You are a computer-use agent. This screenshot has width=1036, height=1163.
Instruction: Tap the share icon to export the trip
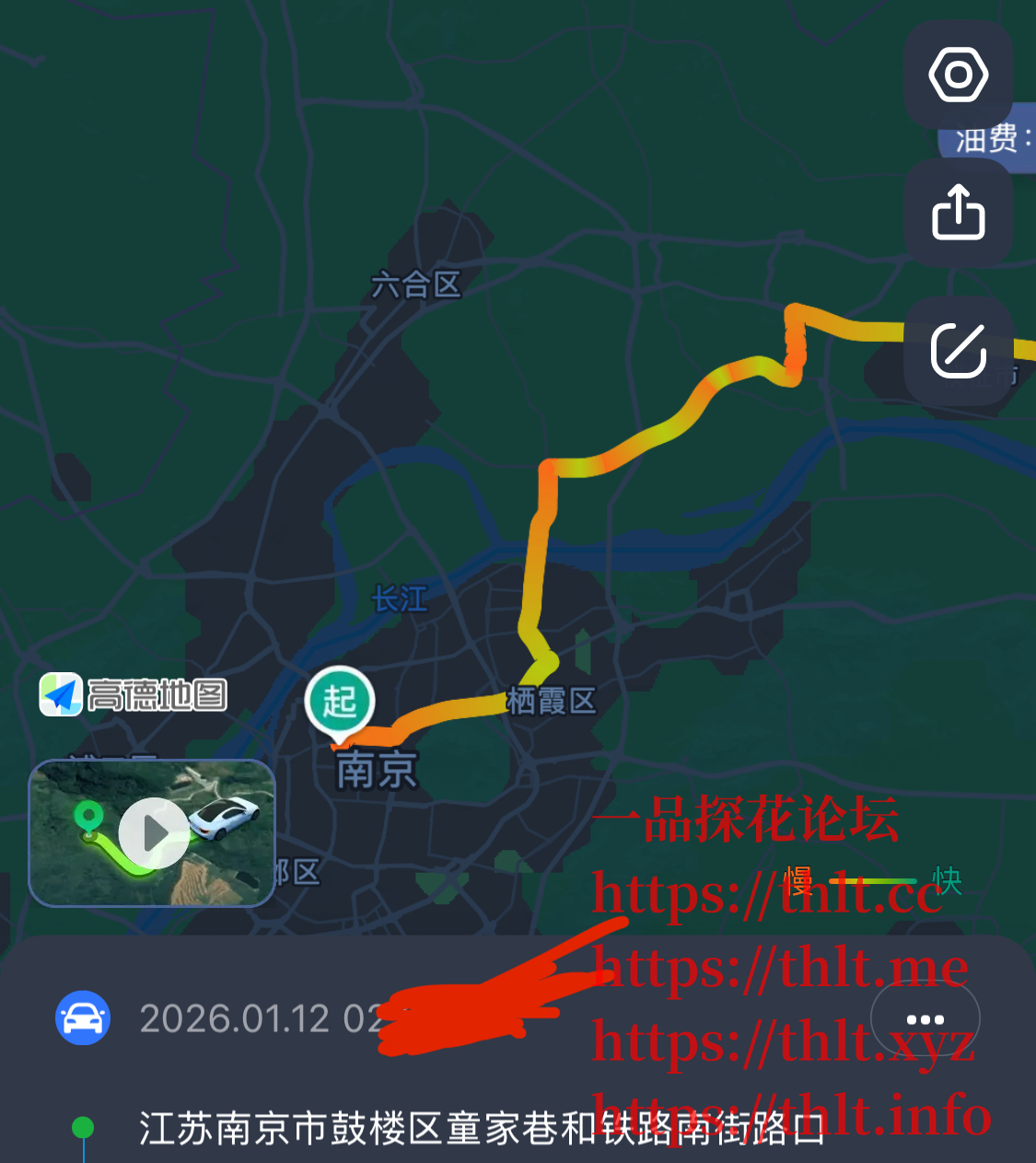[x=959, y=213]
